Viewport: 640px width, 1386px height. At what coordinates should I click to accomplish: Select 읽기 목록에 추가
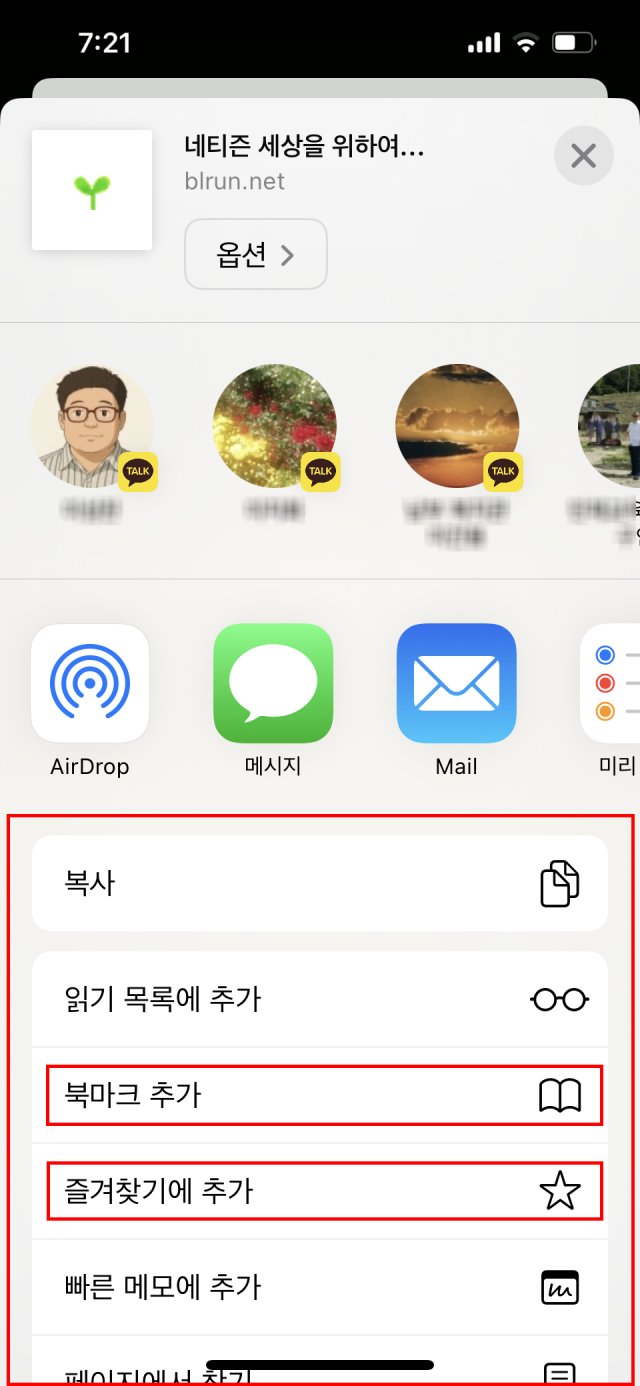coord(320,999)
